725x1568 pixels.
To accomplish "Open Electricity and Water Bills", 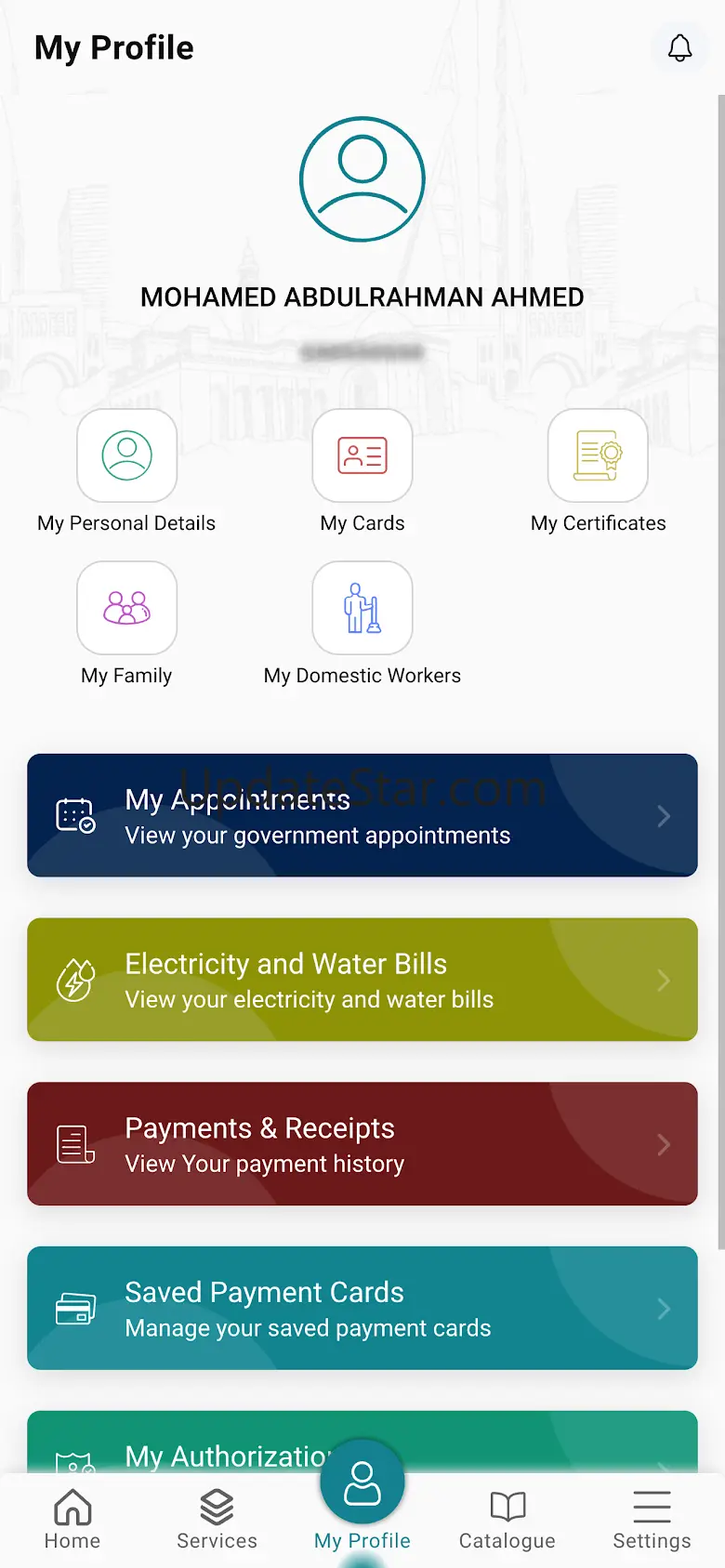I will (362, 980).
